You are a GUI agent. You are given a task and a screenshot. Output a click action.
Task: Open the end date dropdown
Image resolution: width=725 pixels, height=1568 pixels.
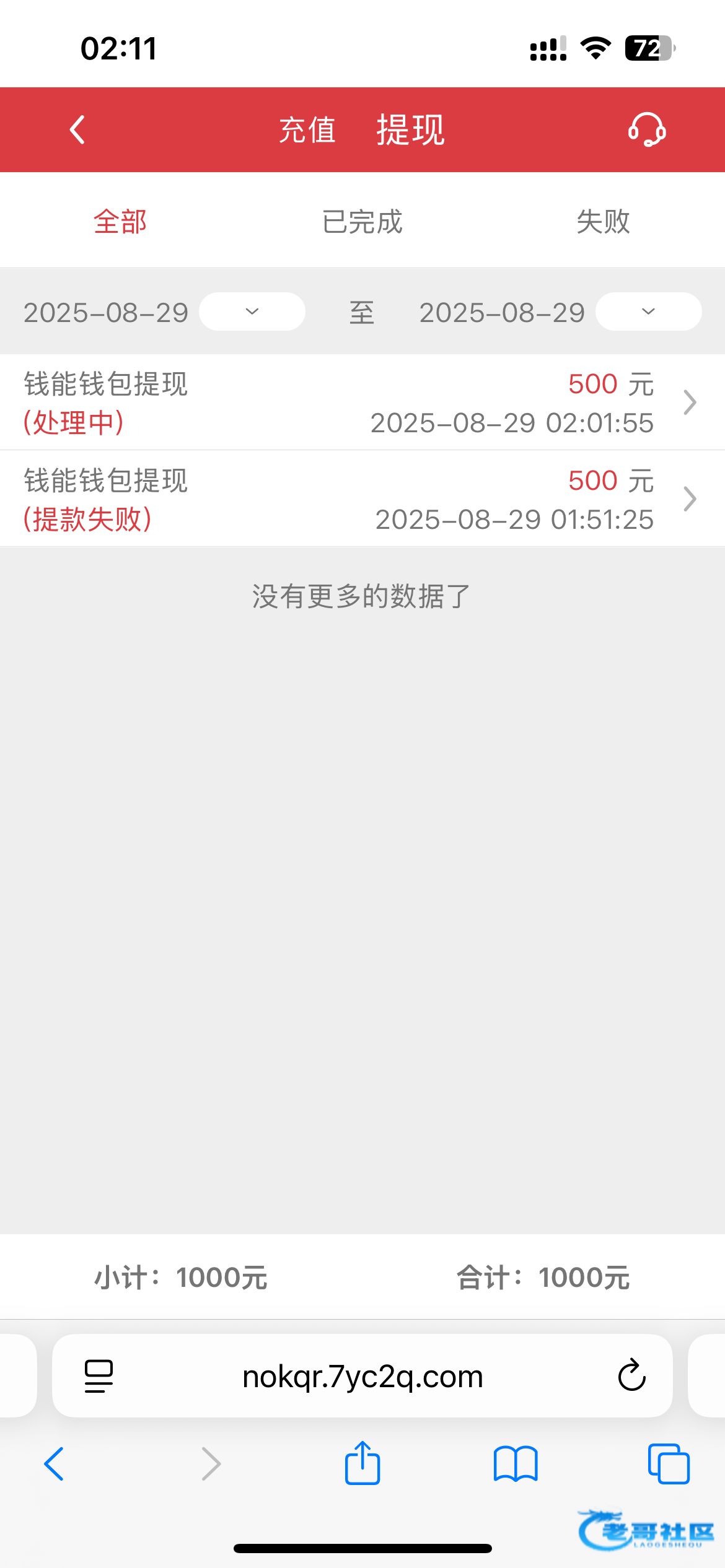point(648,311)
